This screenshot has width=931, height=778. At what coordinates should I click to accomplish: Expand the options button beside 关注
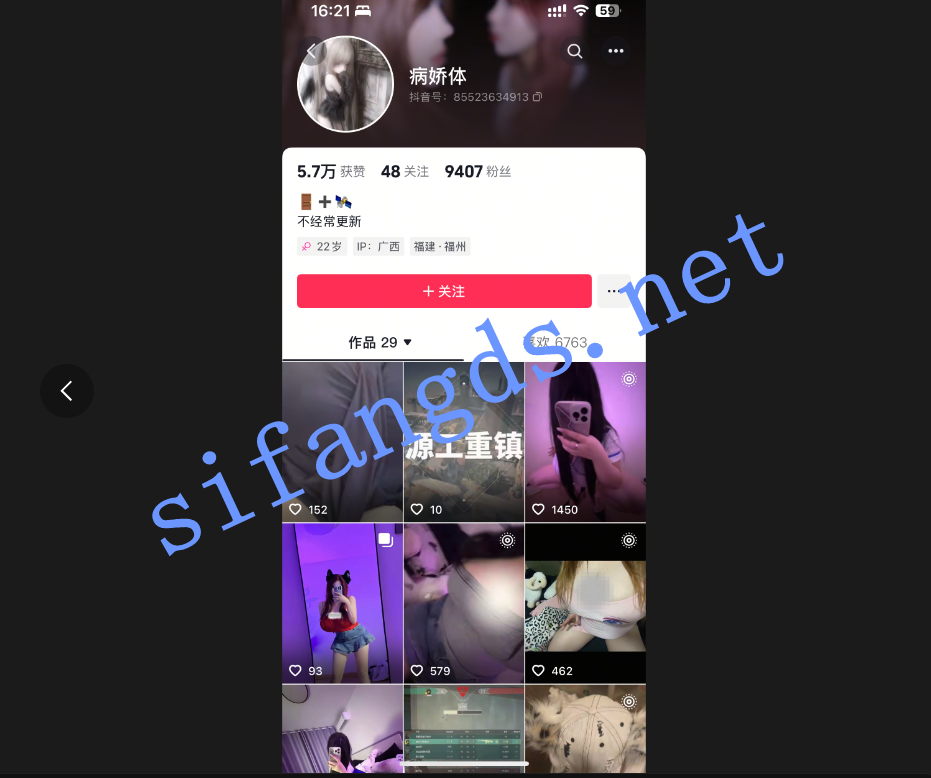(x=612, y=291)
